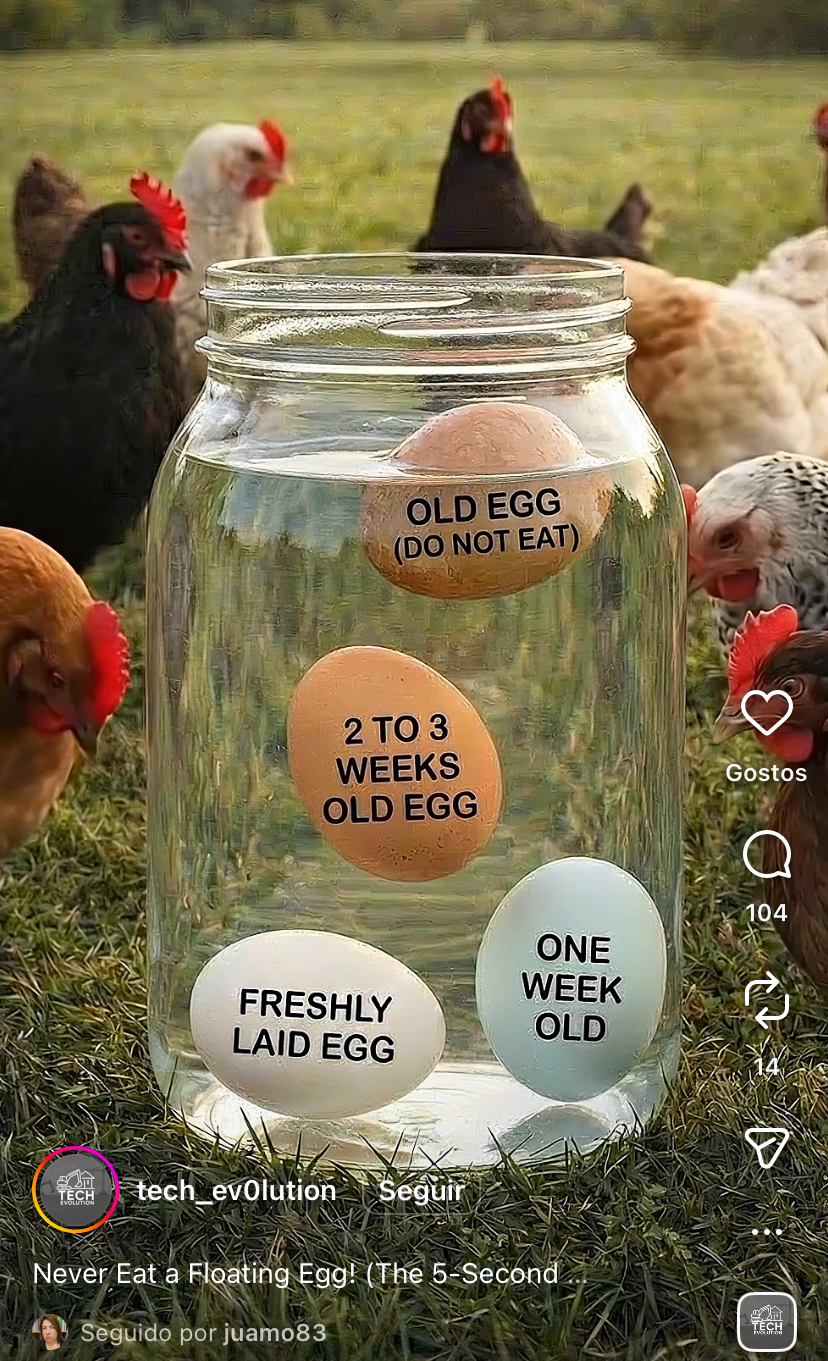Viewport: 828px width, 1361px height.
Task: Open the tech_ev0lution username
Action: click(x=236, y=1191)
